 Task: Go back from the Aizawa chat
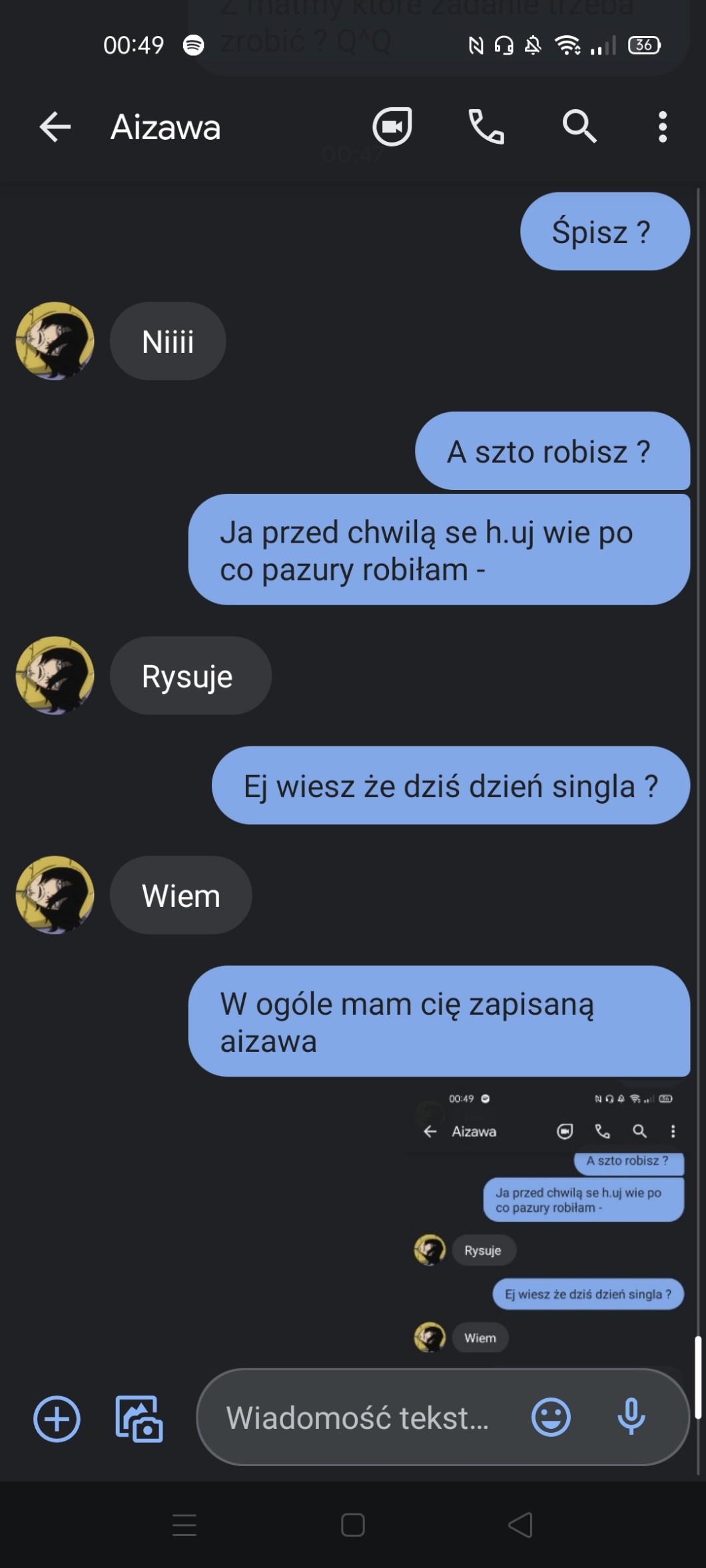point(55,127)
